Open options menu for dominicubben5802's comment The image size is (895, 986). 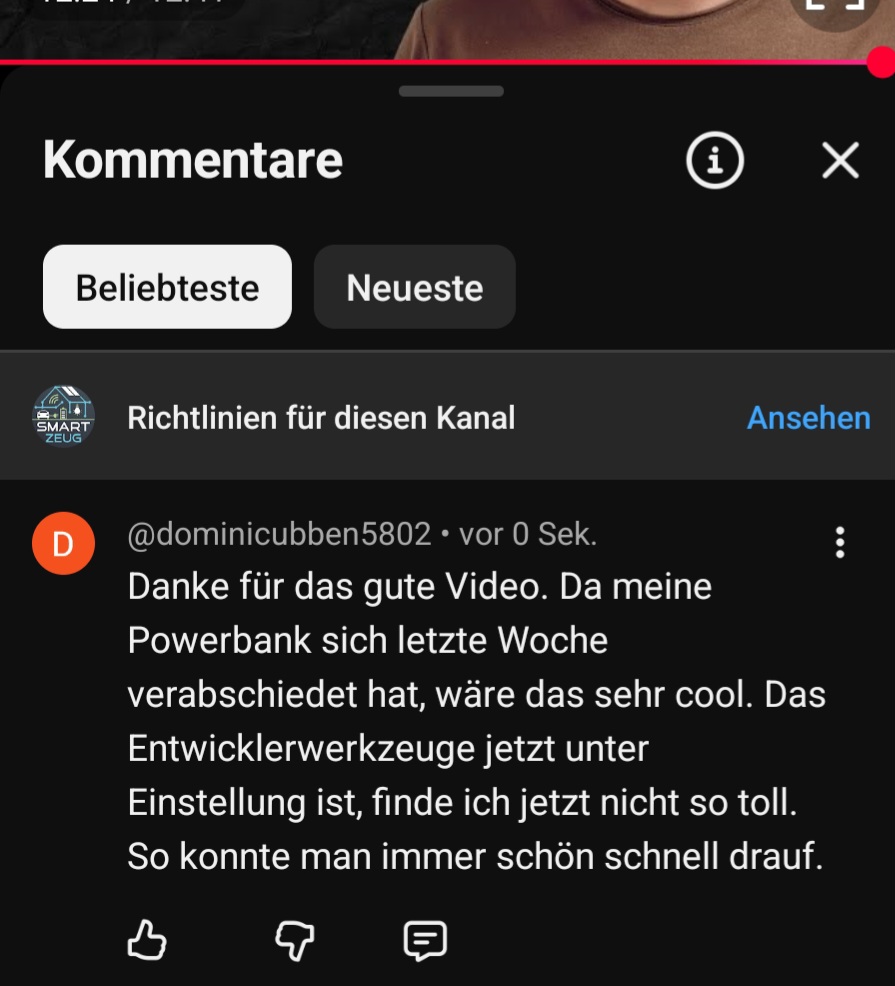(x=839, y=542)
